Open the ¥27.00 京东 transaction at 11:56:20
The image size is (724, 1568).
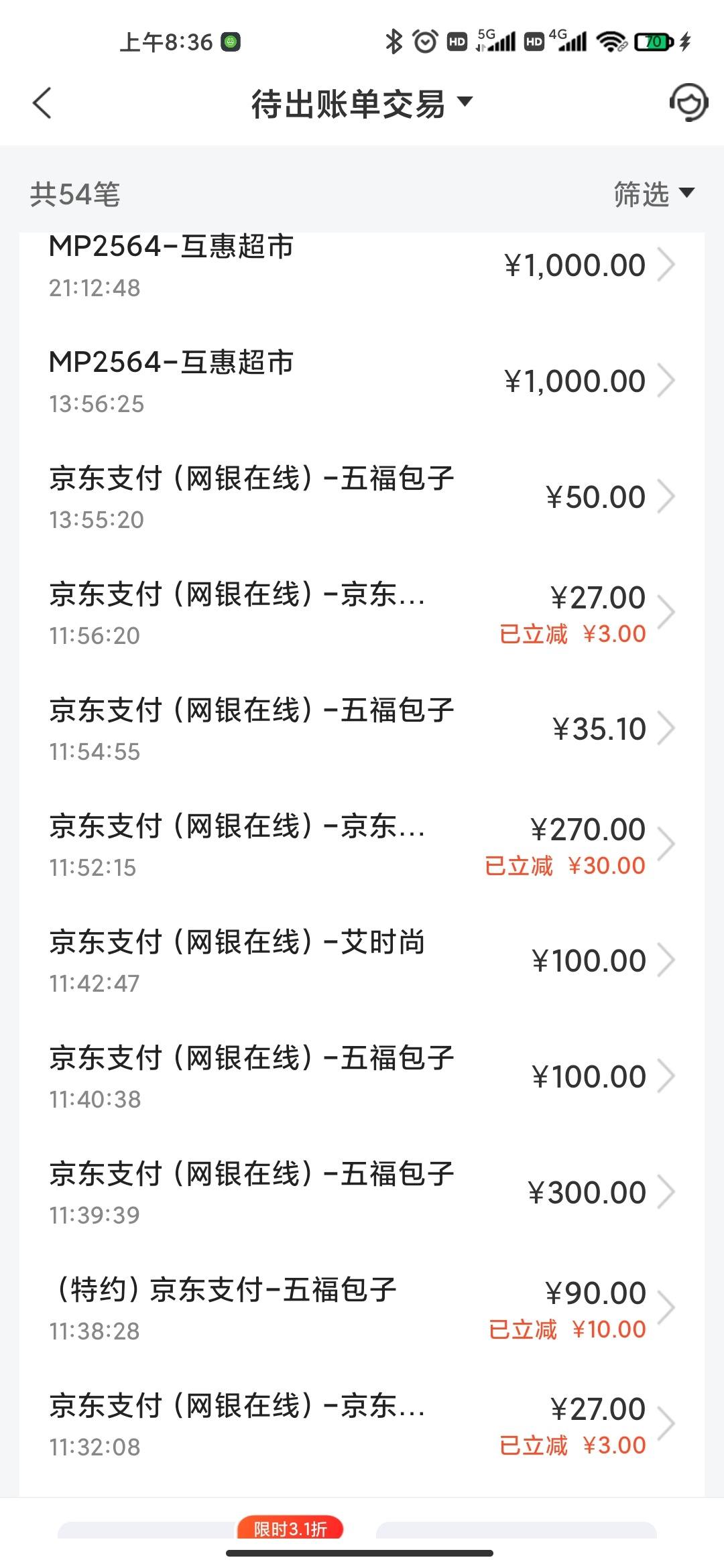(362, 613)
